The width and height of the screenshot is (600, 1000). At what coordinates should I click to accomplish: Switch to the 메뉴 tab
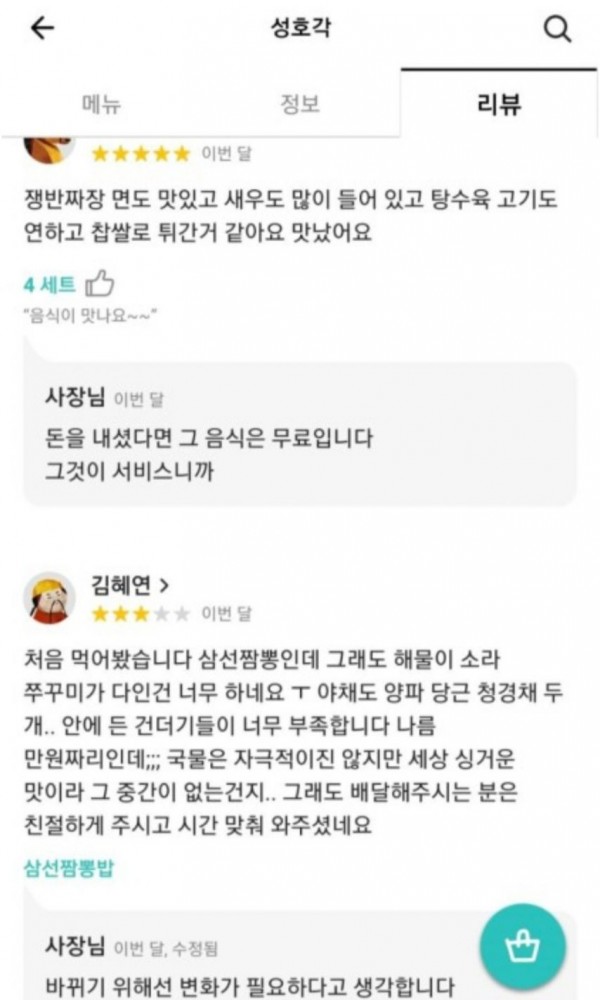point(100,104)
